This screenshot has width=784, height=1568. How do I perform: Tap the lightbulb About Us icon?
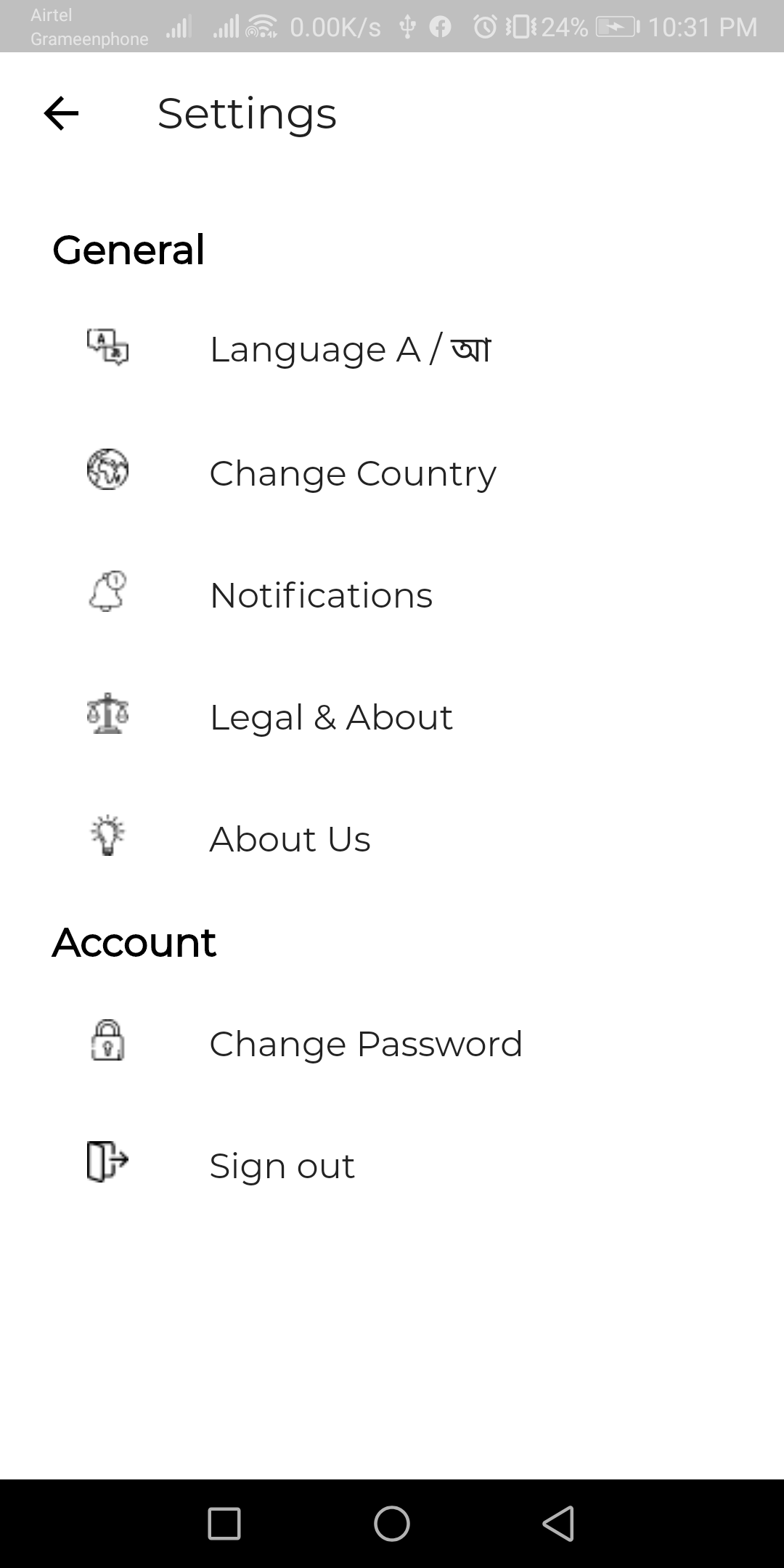pos(107,836)
